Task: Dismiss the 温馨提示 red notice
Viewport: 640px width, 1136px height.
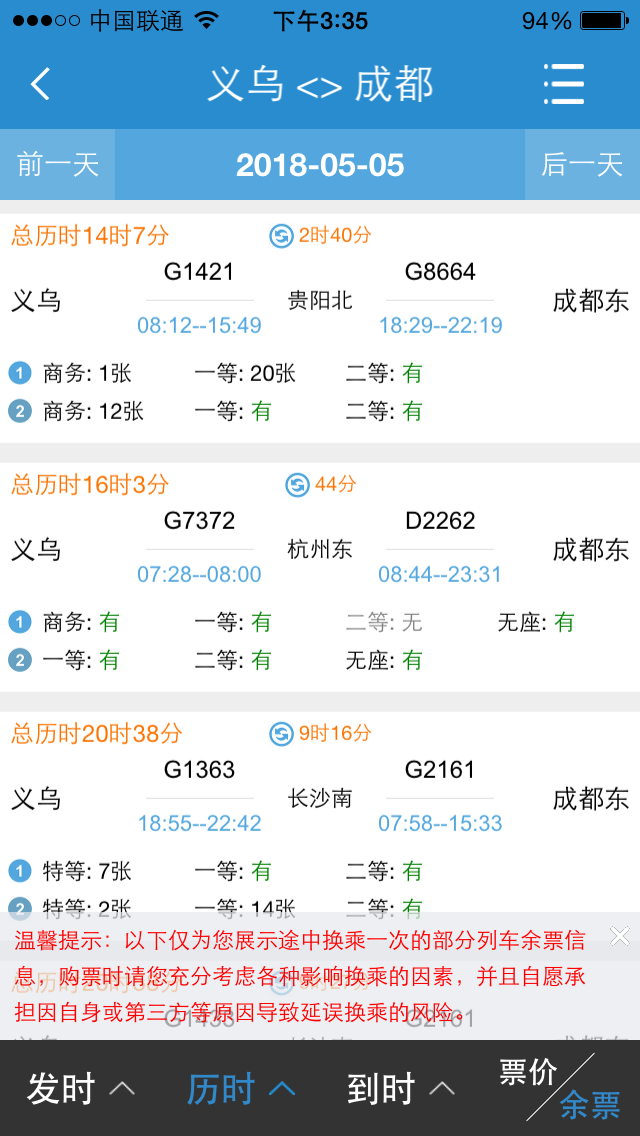Action: click(x=620, y=936)
